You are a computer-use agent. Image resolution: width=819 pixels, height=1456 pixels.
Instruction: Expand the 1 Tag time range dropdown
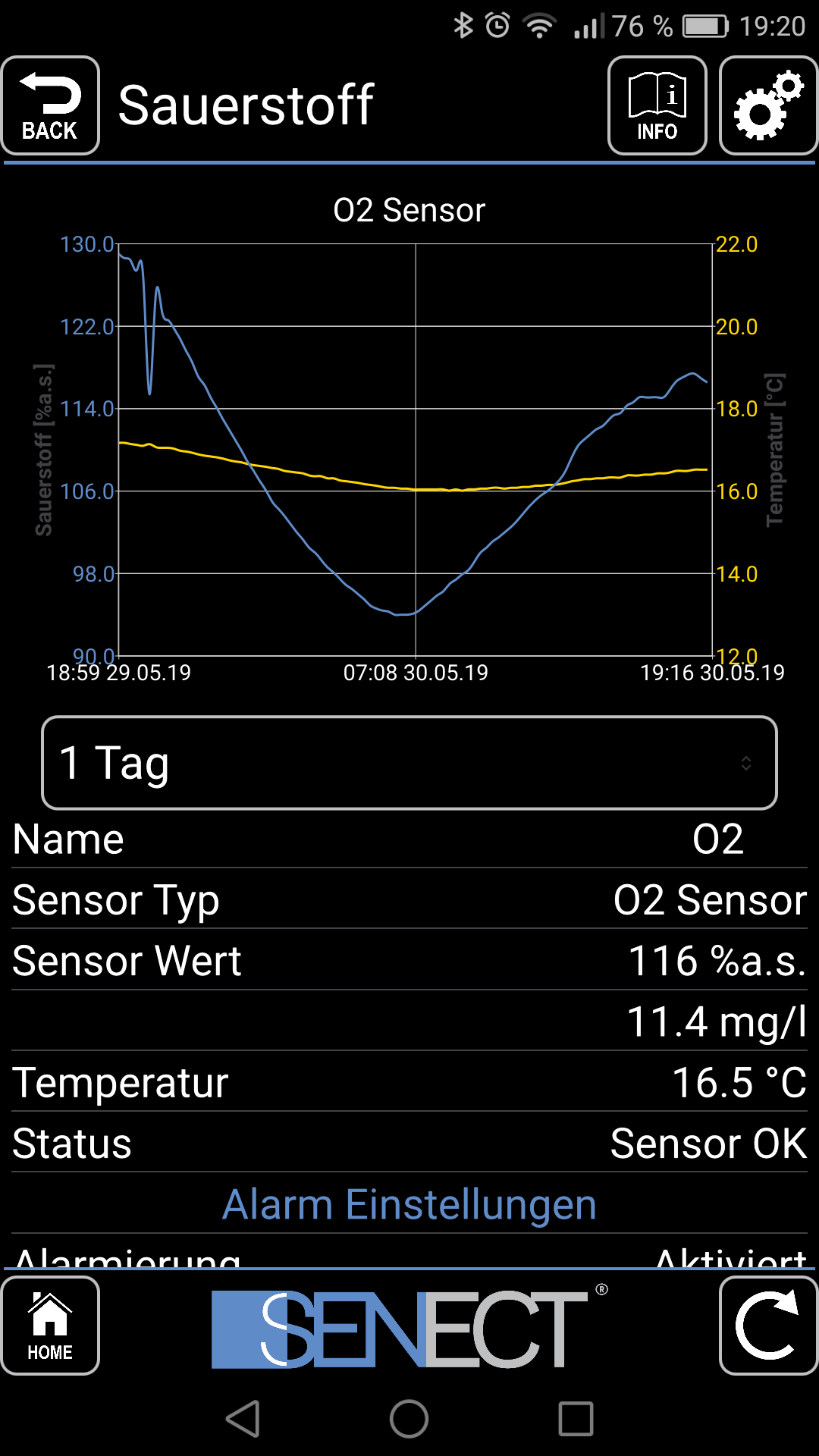(409, 763)
